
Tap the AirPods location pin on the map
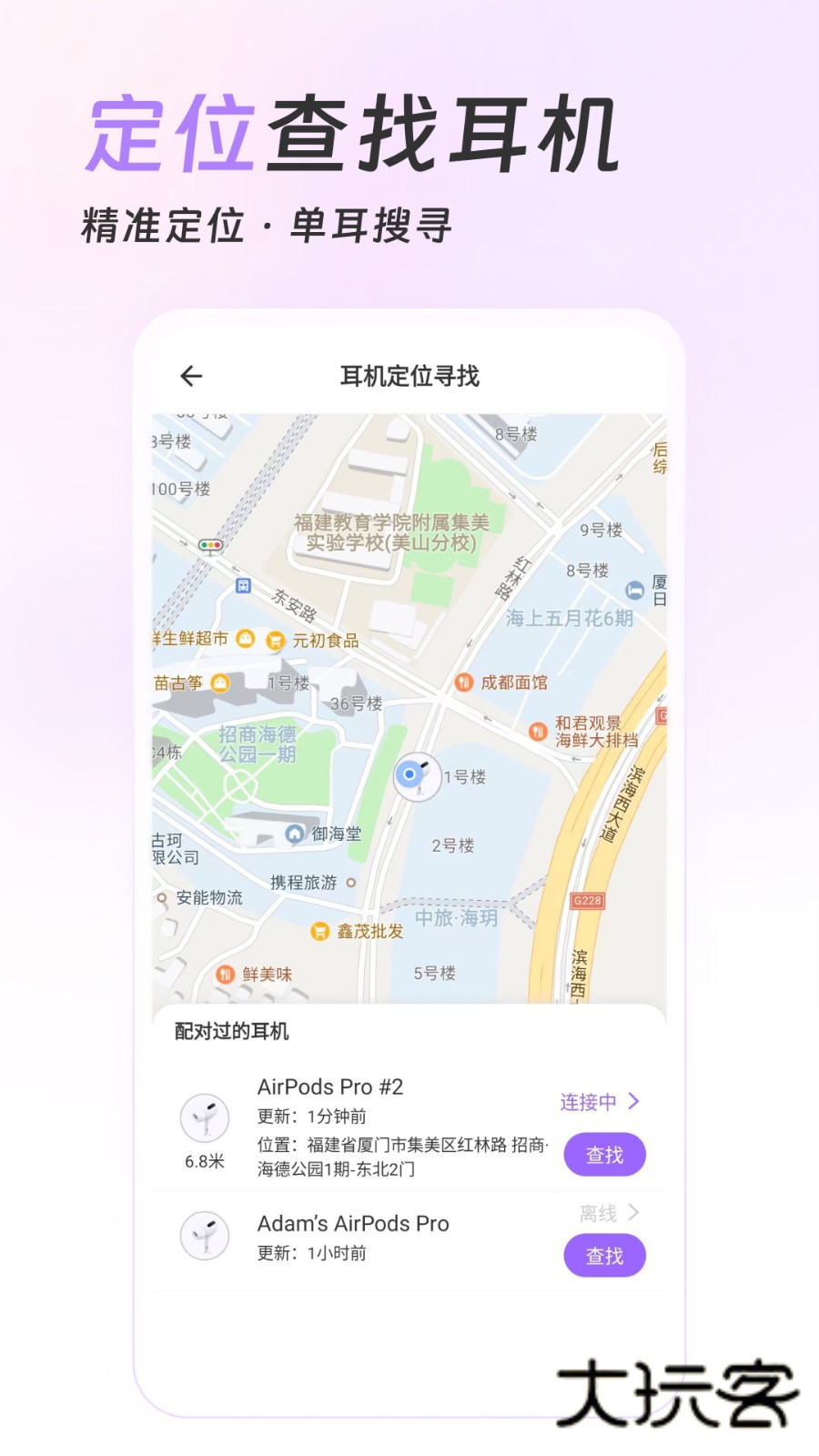tap(418, 775)
